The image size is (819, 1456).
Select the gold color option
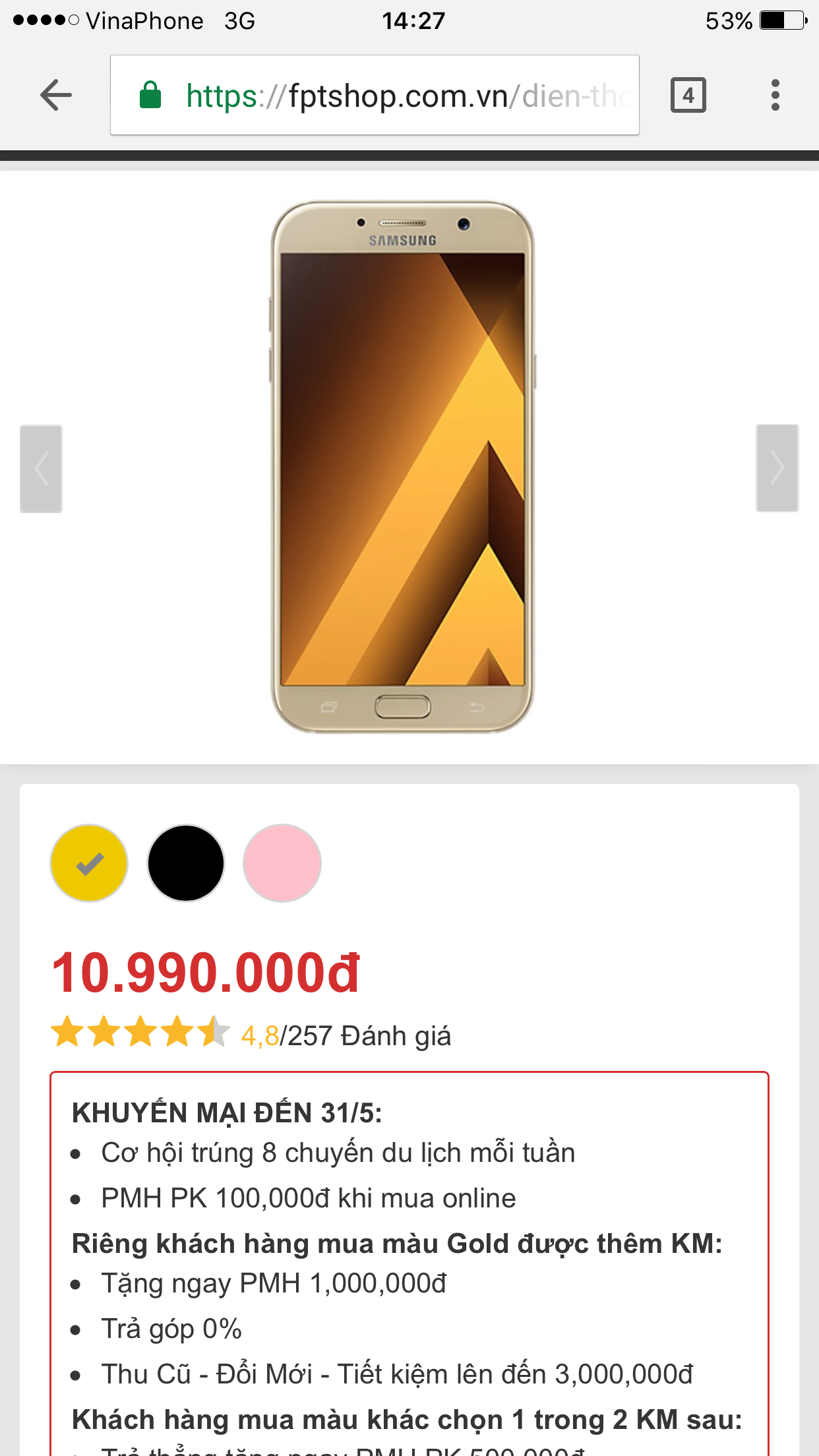(x=89, y=863)
